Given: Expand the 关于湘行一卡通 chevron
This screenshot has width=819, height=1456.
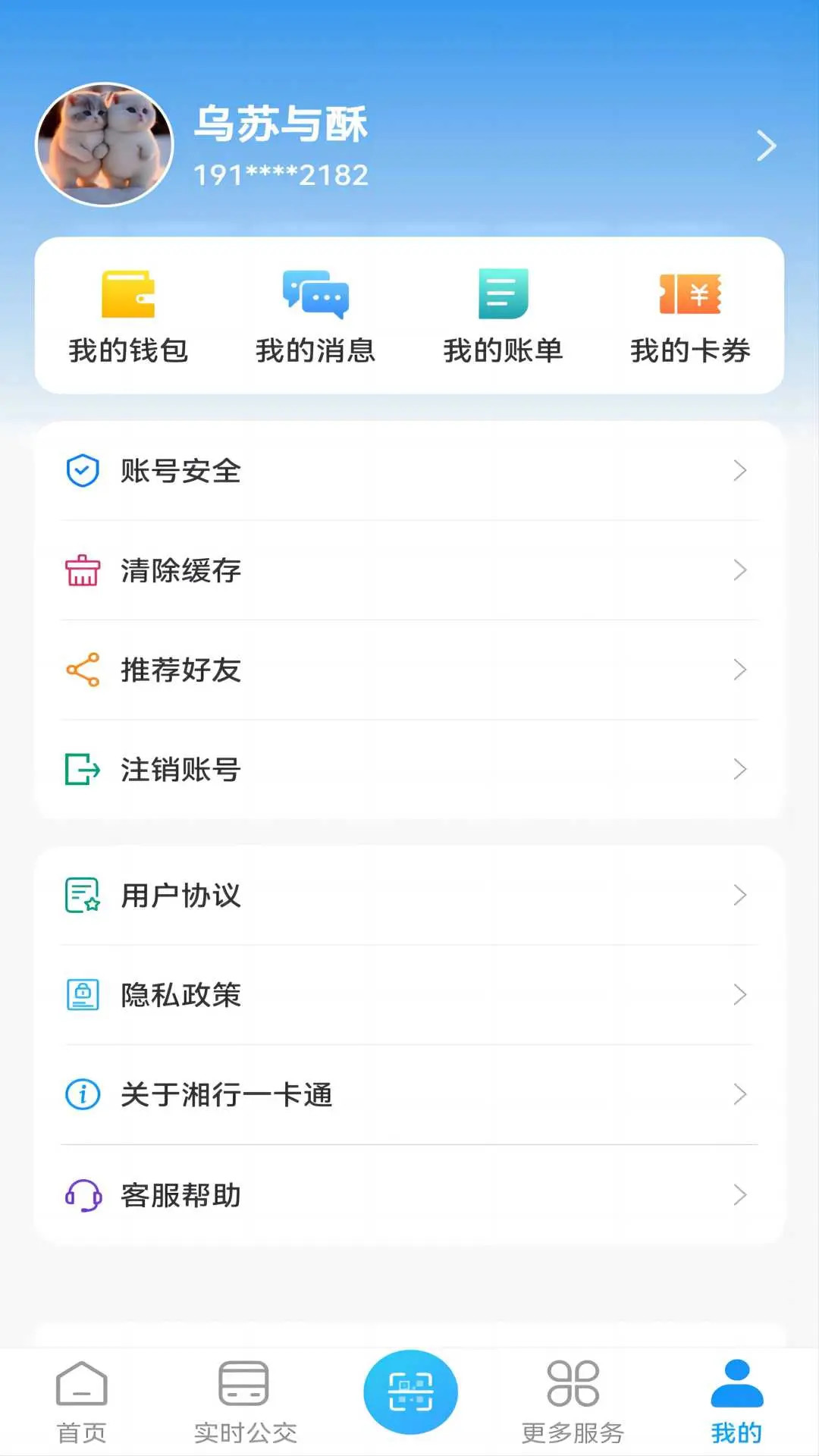Looking at the screenshot, I should [741, 1095].
